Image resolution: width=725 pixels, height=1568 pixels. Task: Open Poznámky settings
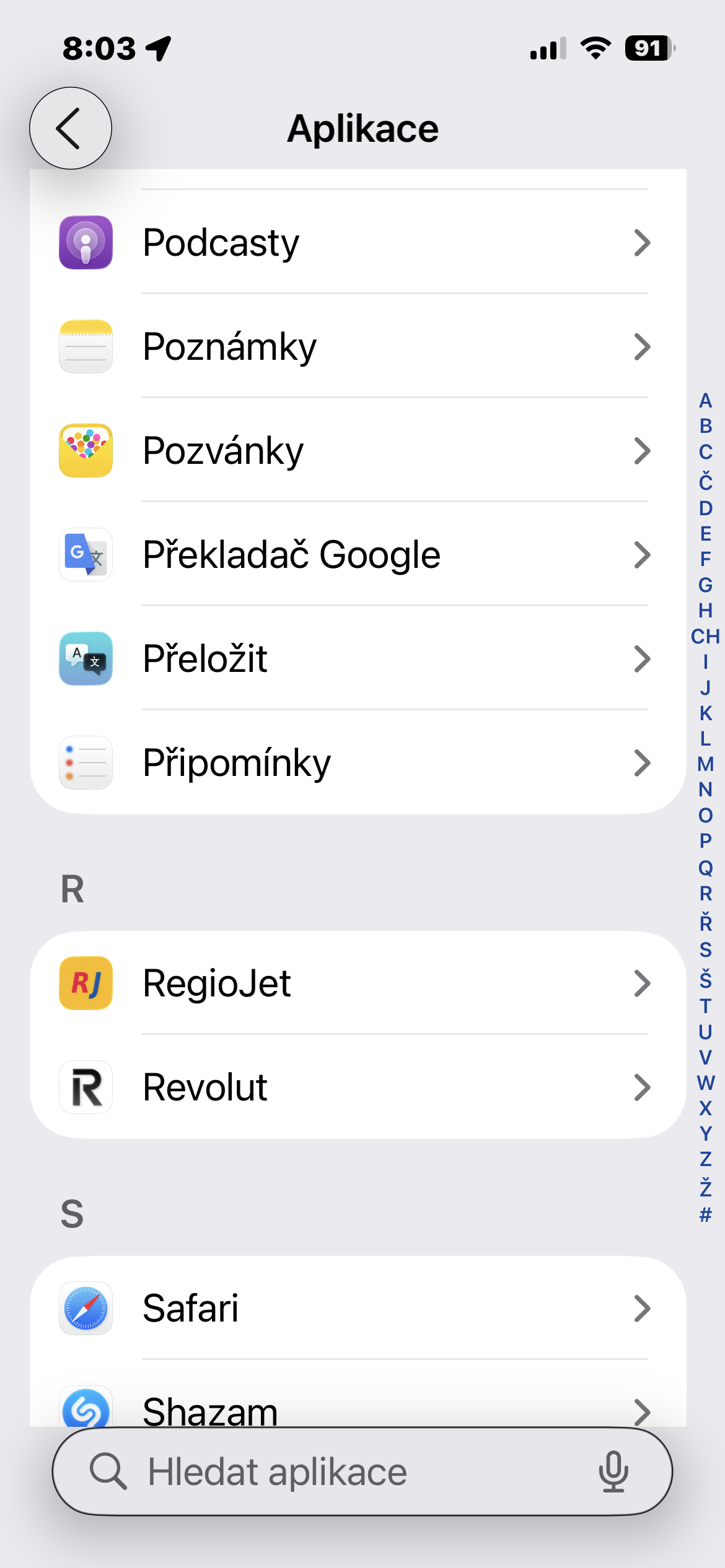pos(357,347)
